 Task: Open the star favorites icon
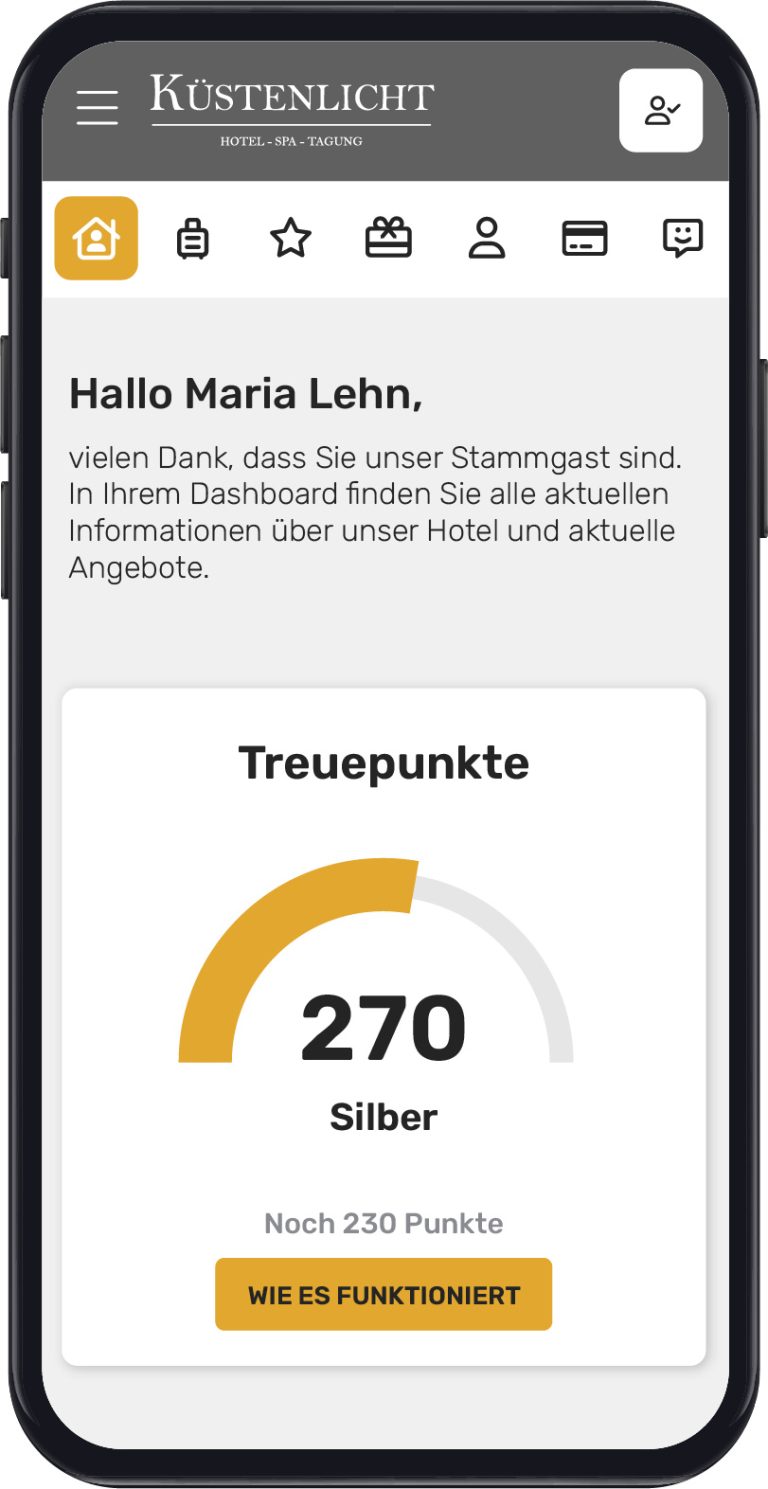pos(289,238)
